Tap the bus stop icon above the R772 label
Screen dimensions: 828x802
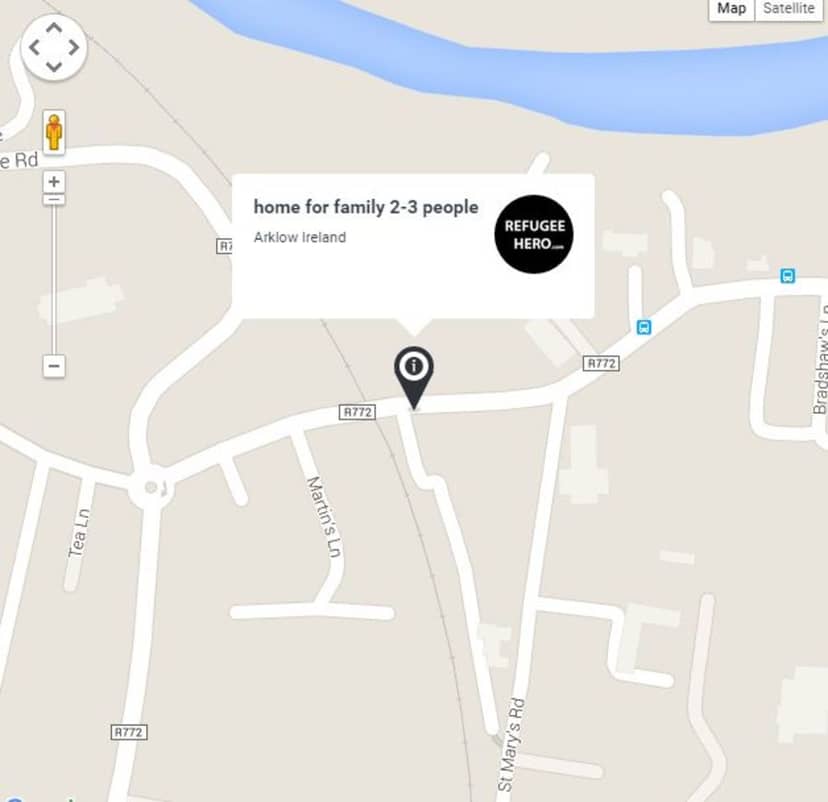[x=644, y=327]
